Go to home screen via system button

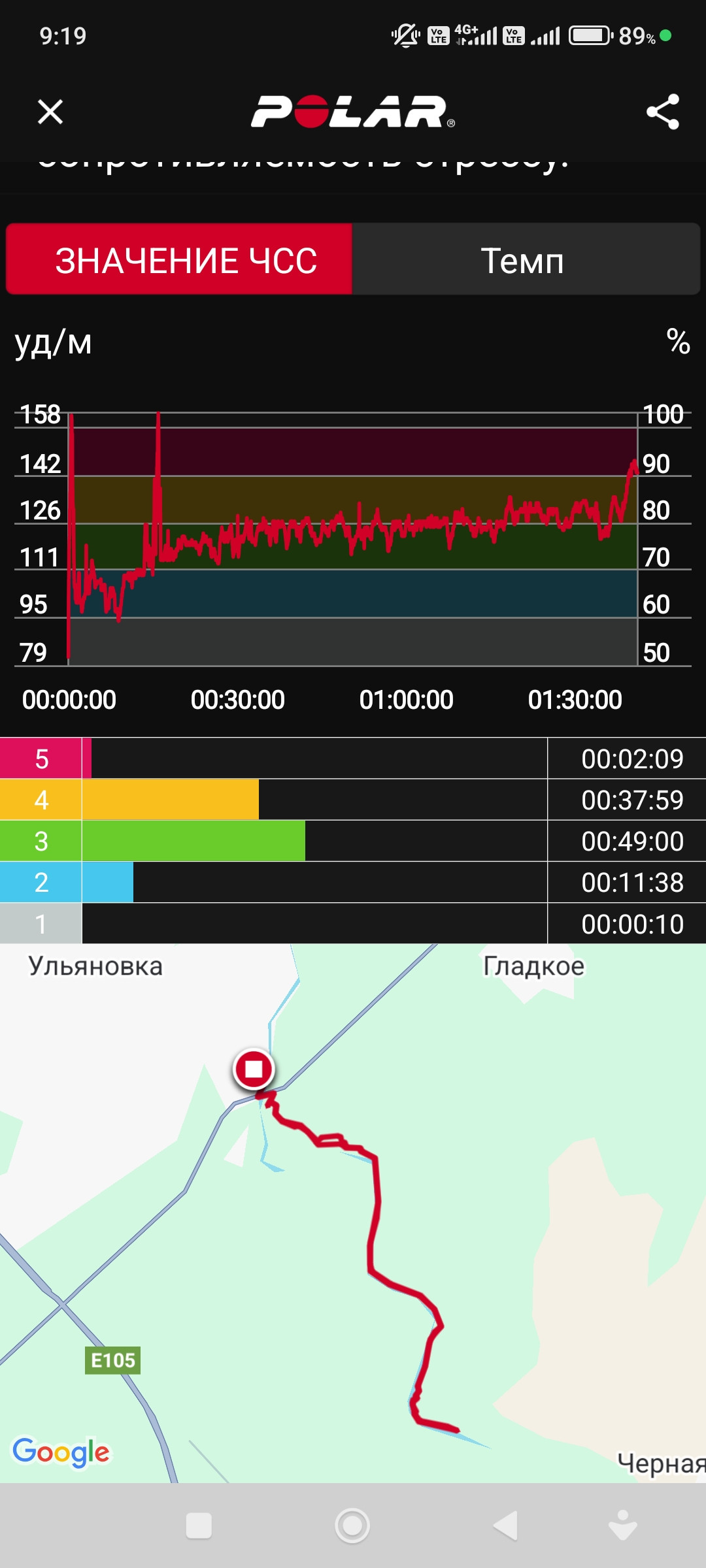pyautogui.click(x=352, y=1526)
